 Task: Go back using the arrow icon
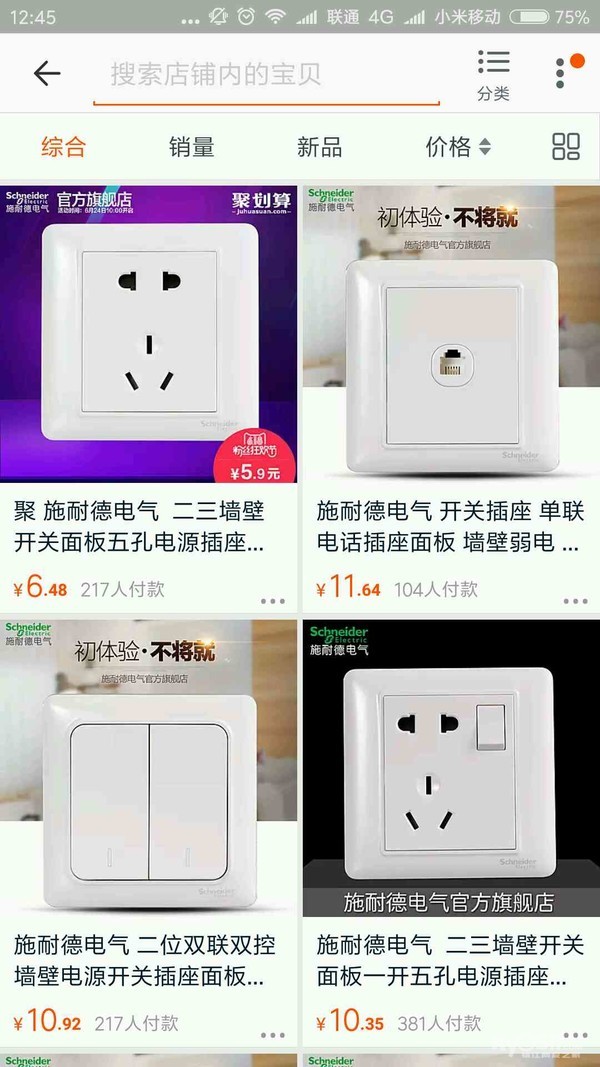click(x=47, y=73)
